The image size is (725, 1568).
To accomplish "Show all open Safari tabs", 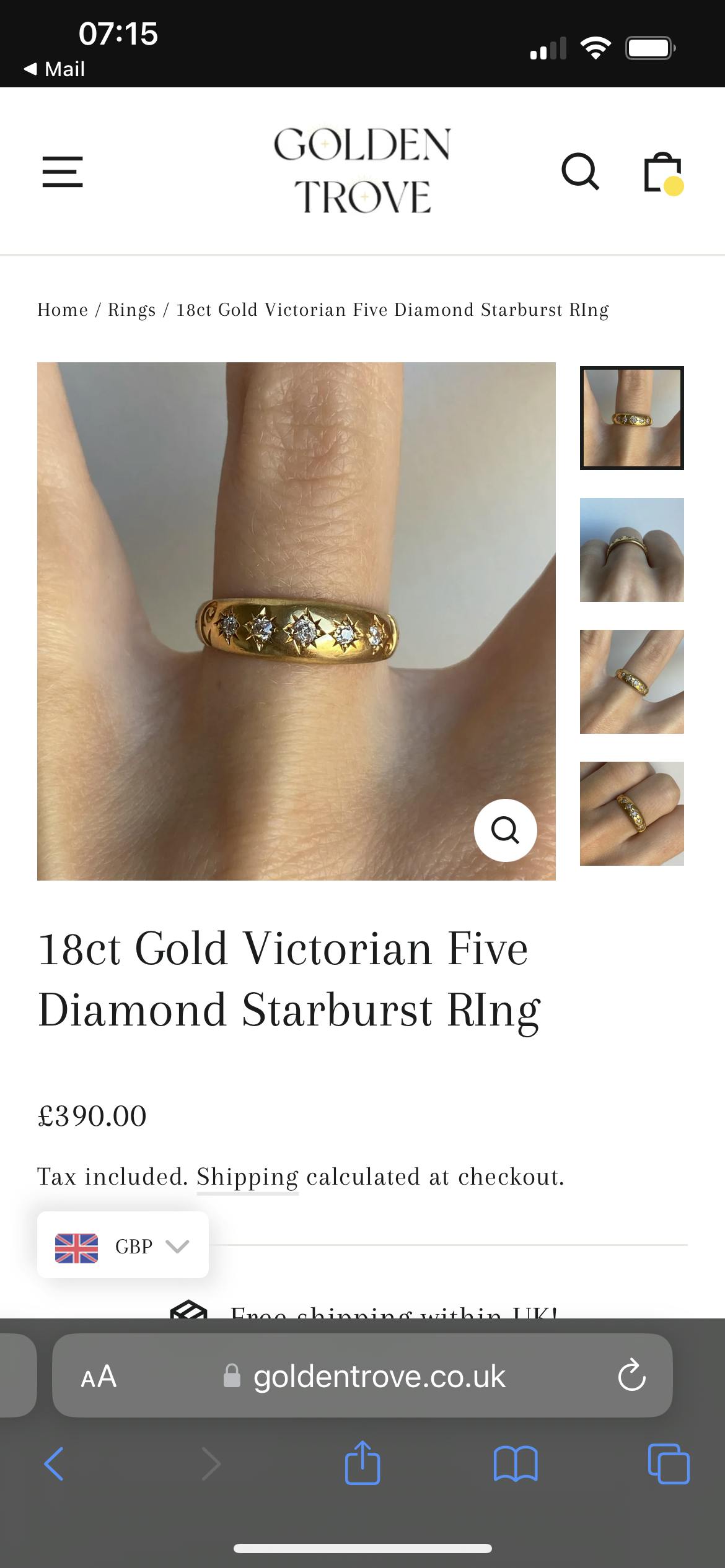I will [x=668, y=1464].
